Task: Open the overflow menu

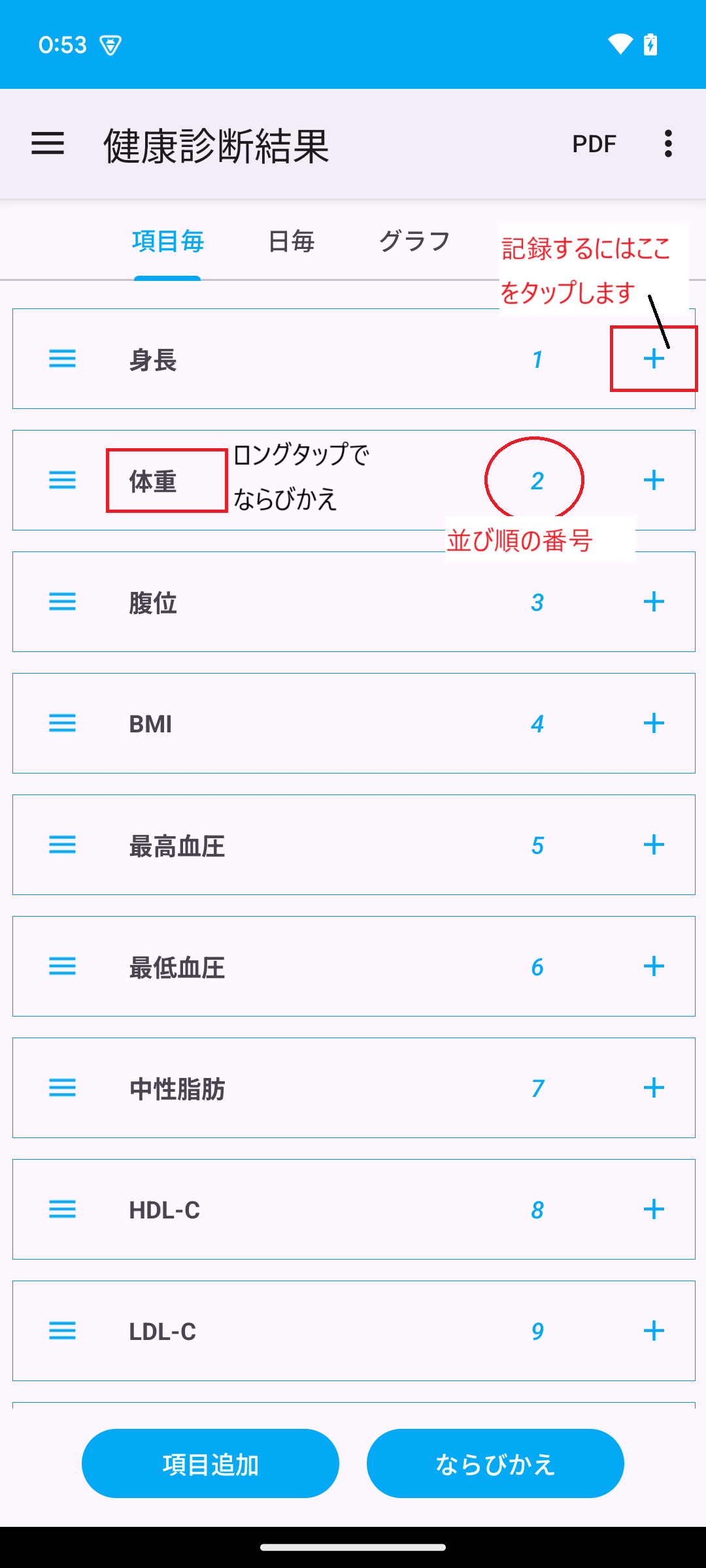Action: 667,144
